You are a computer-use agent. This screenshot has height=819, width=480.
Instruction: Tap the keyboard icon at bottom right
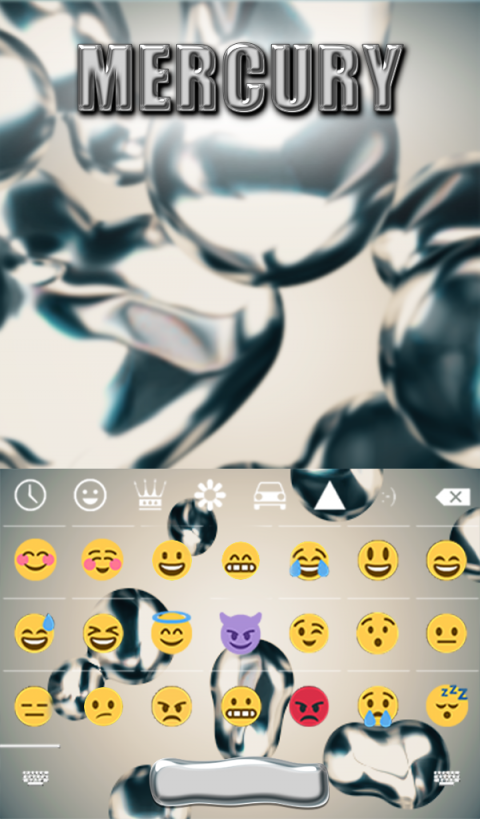[x=447, y=778]
